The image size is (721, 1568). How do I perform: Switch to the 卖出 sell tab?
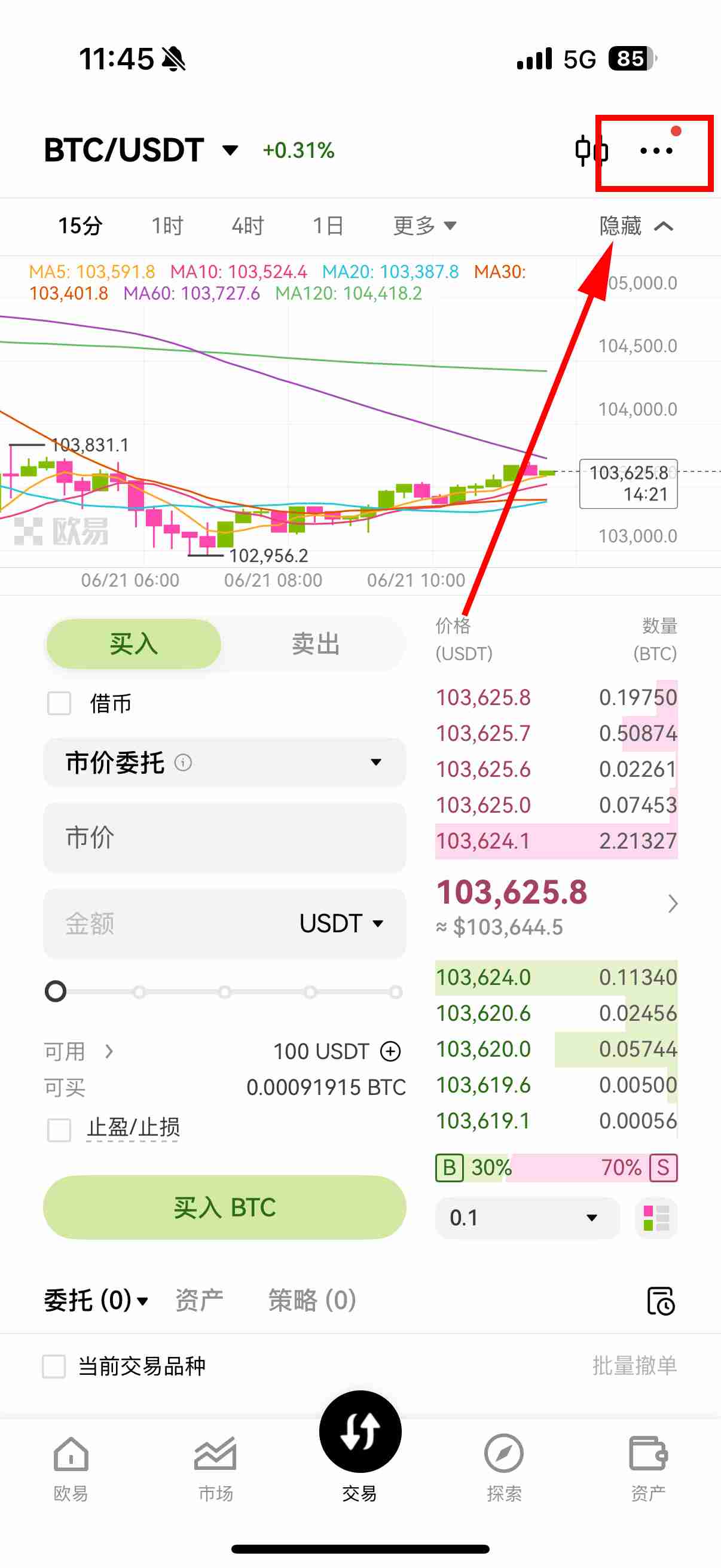click(314, 644)
